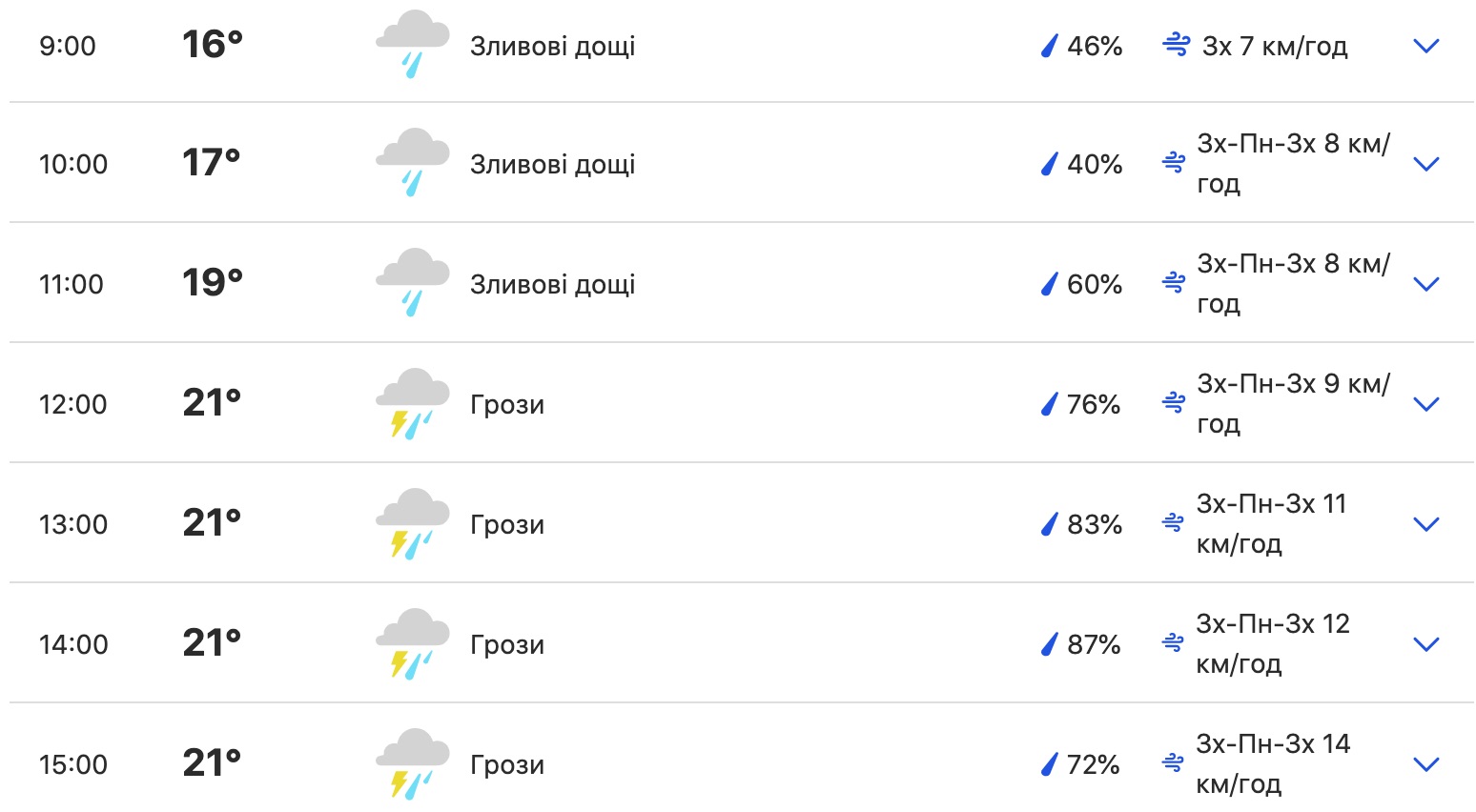
Task: Expand the 15:00 forecast chevron
Action: click(x=1425, y=764)
